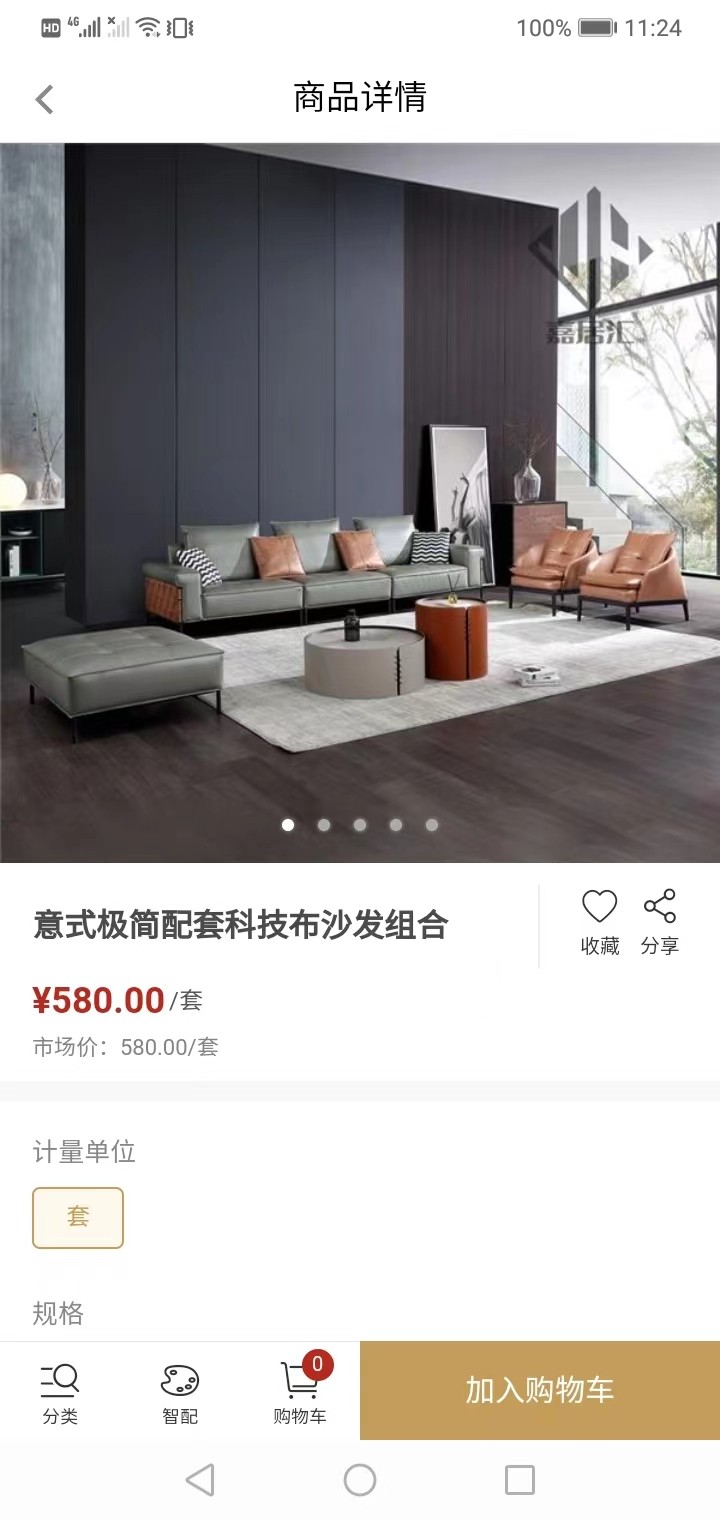Tap the fourth carousel indicator dot
Screen dimensions: 720x1520
tap(395, 824)
